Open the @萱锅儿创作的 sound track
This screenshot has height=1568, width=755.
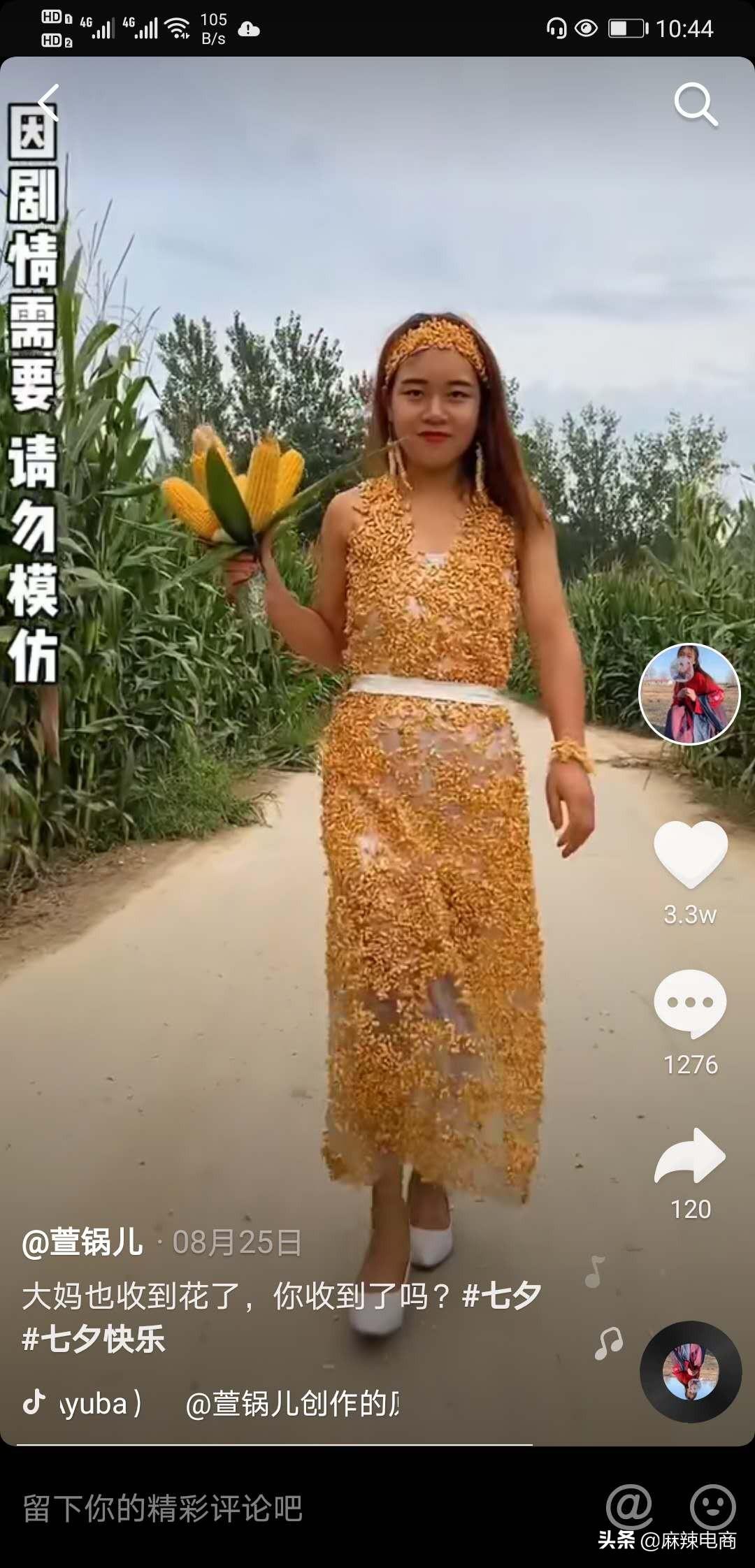click(x=292, y=1404)
